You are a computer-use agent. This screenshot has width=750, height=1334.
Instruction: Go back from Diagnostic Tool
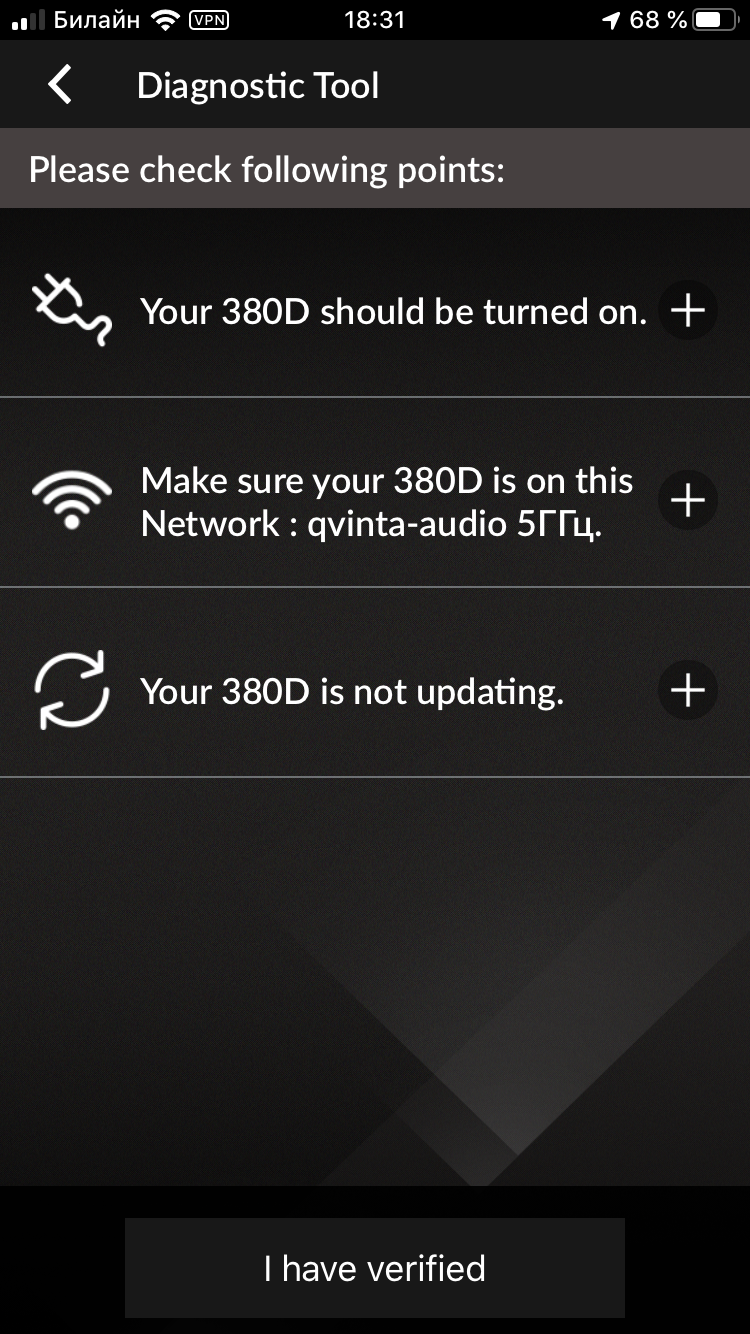point(60,85)
